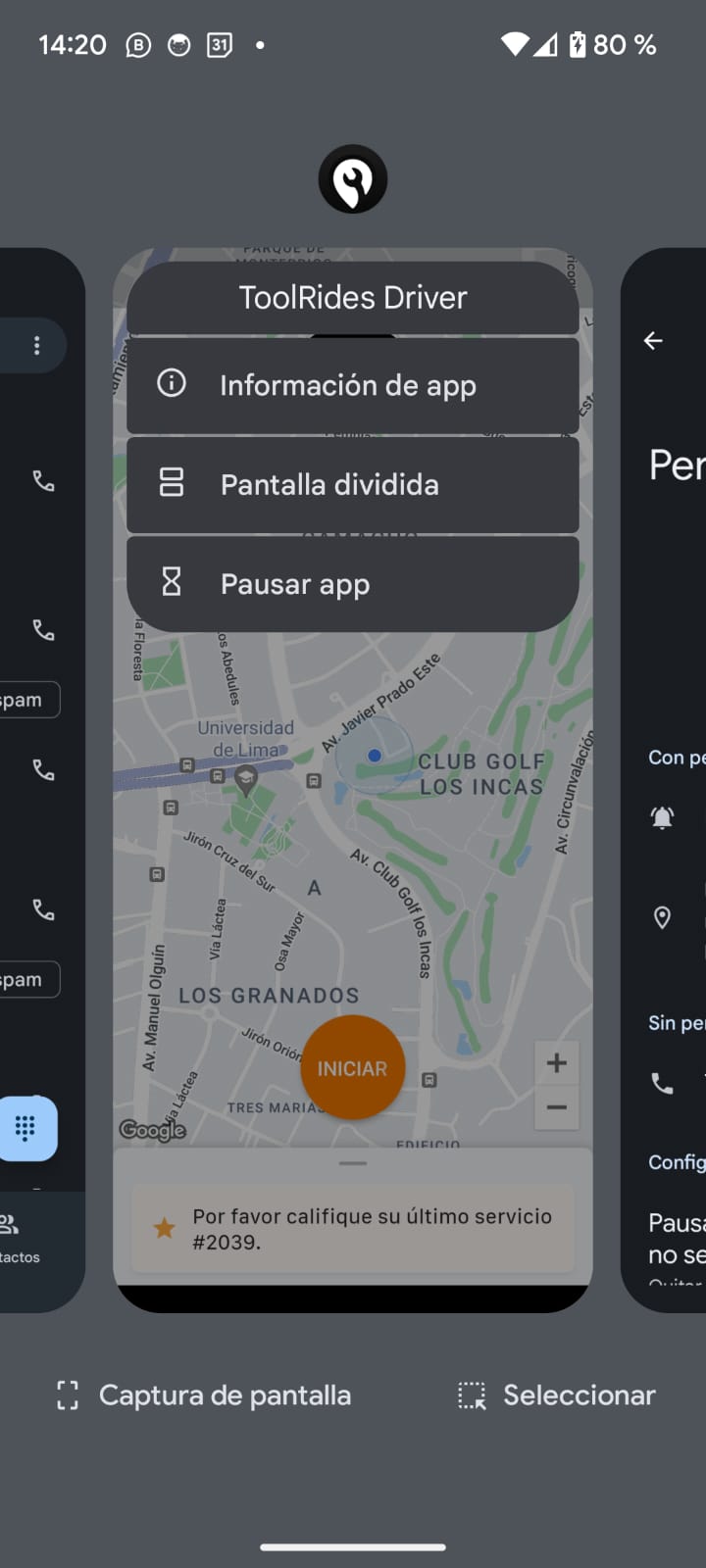Tap the ToolRides Driver app icon
Viewport: 706px width, 1568px height.
click(x=353, y=179)
